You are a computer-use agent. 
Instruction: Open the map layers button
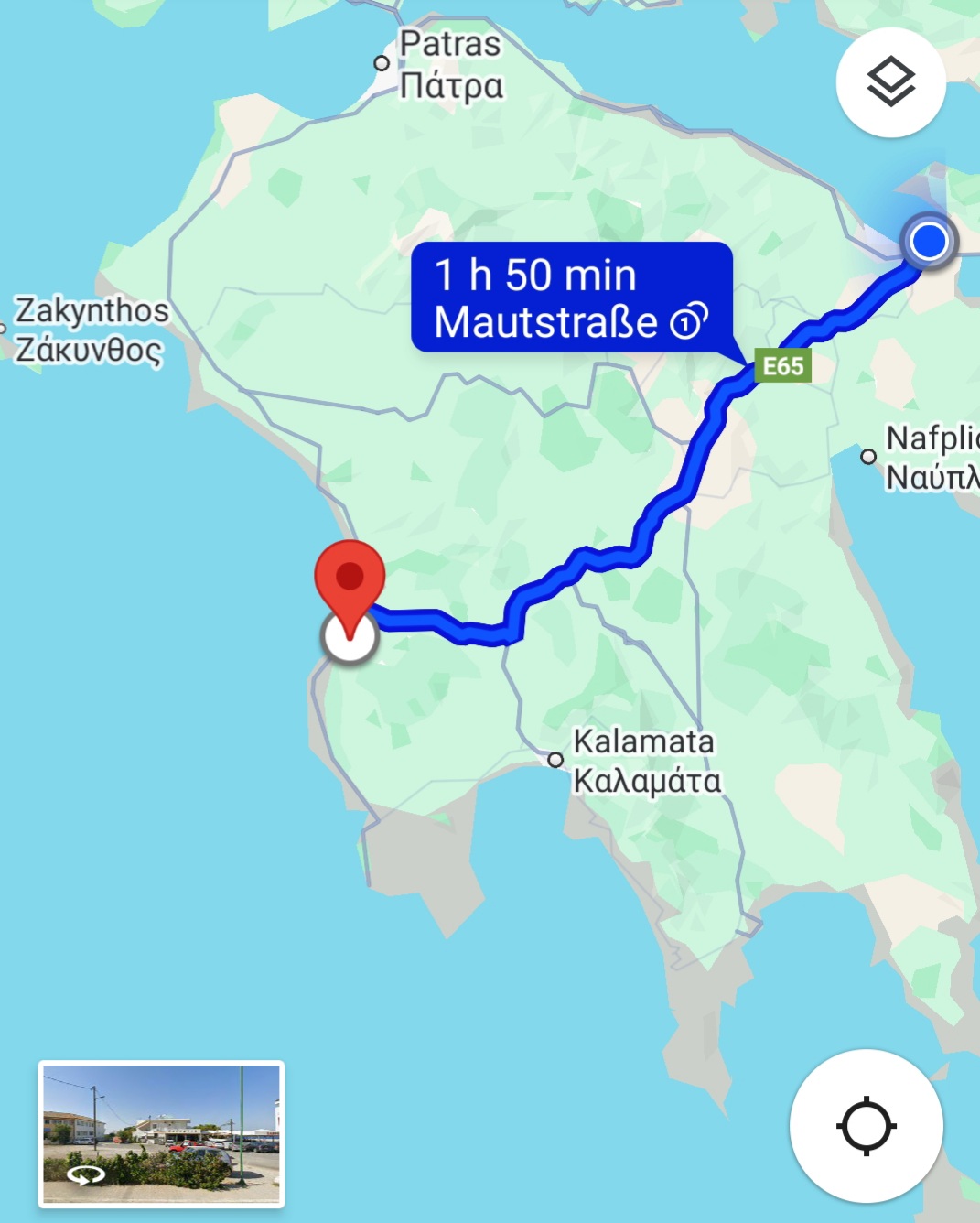(890, 82)
